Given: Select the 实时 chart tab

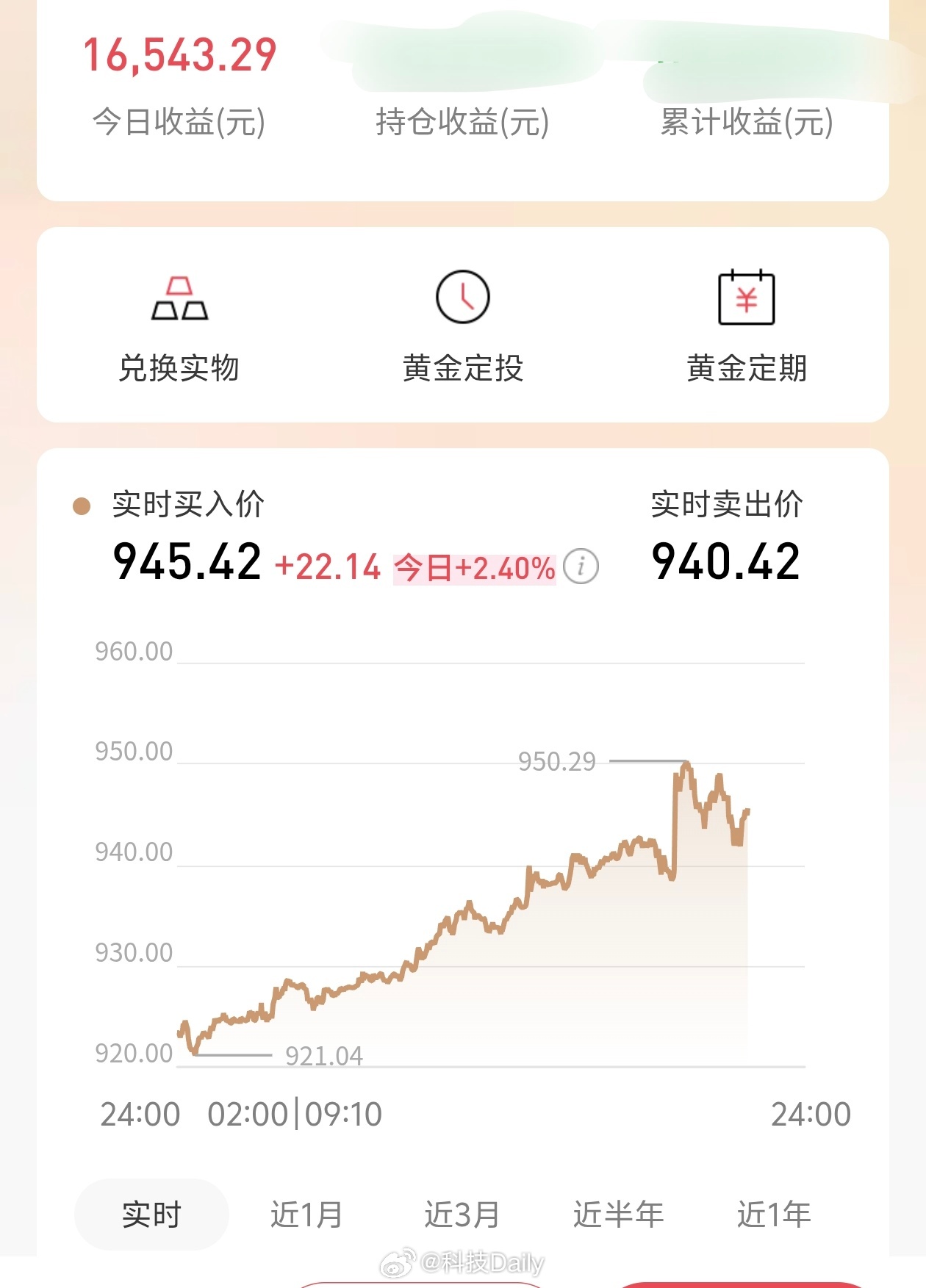Looking at the screenshot, I should pos(151,1215).
